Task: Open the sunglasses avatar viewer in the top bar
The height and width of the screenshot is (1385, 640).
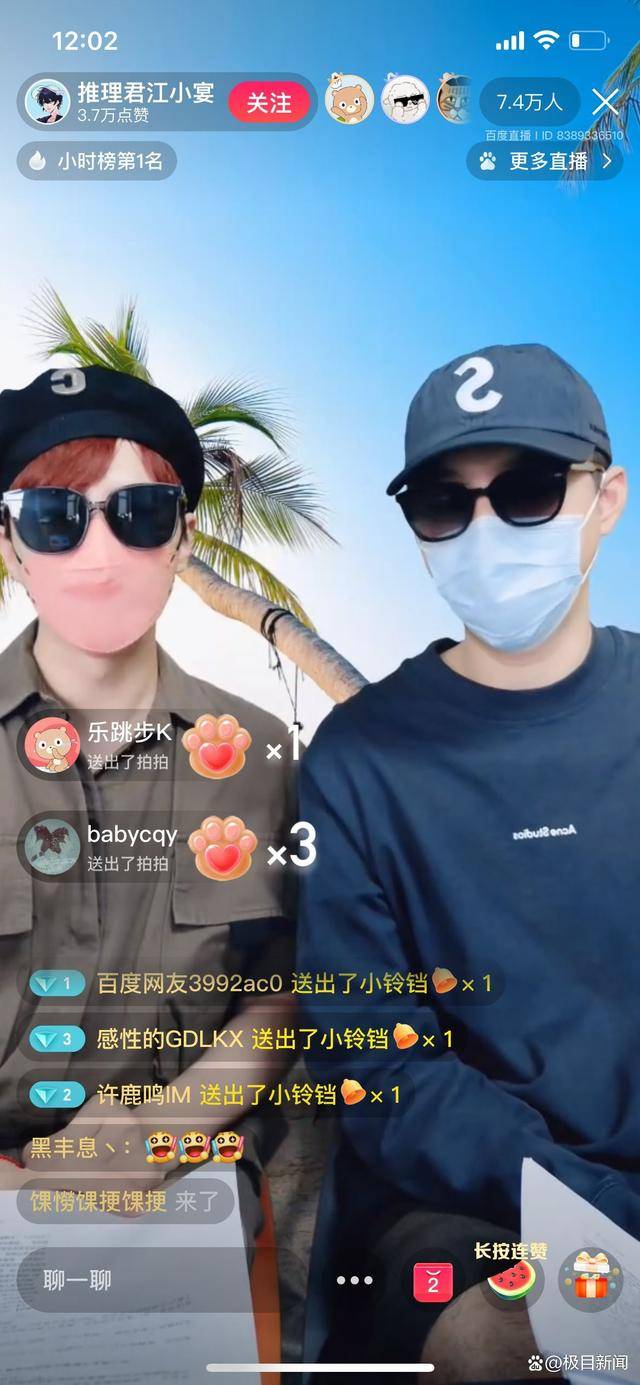Action: (x=405, y=100)
